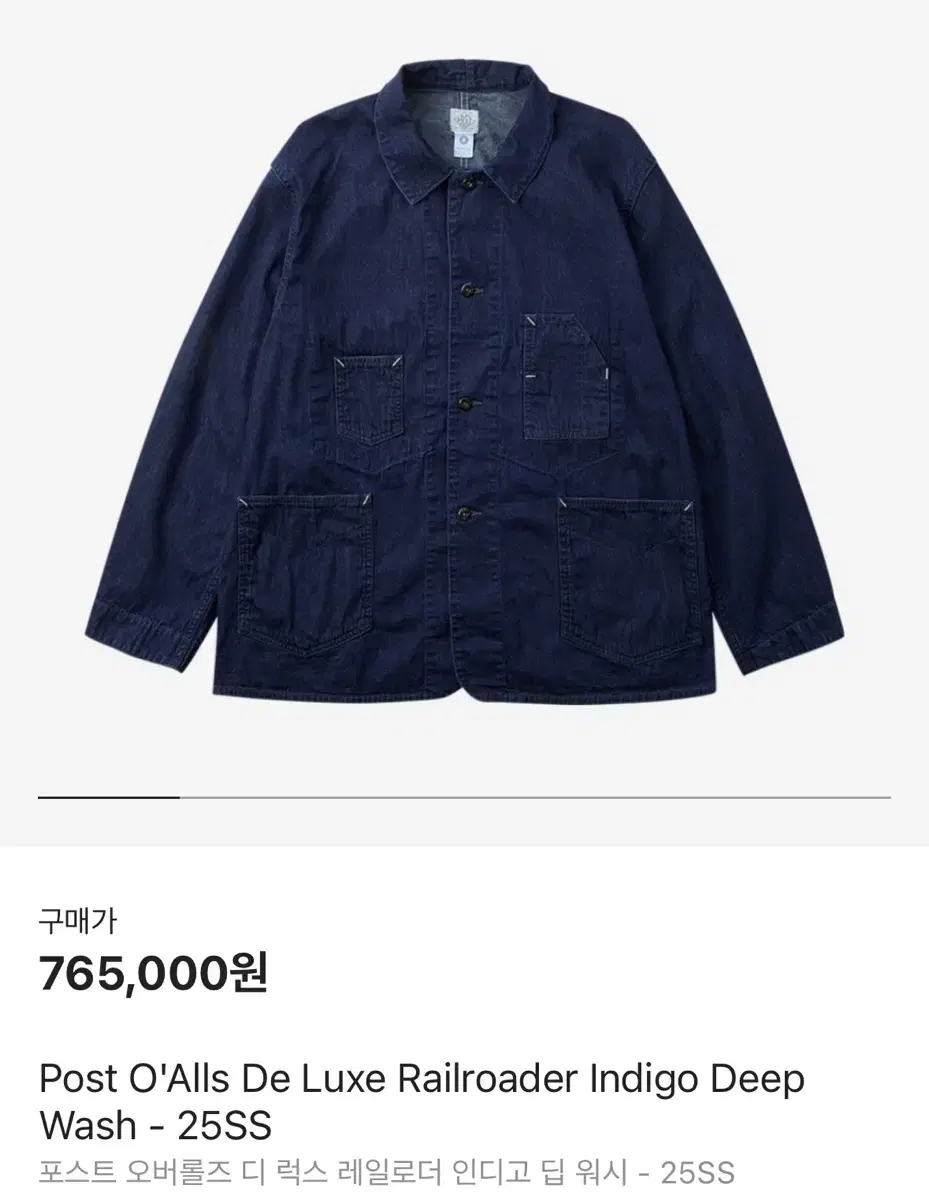
Task: Click the jacket's neck label in photo
Action: pyautogui.click(x=462, y=130)
